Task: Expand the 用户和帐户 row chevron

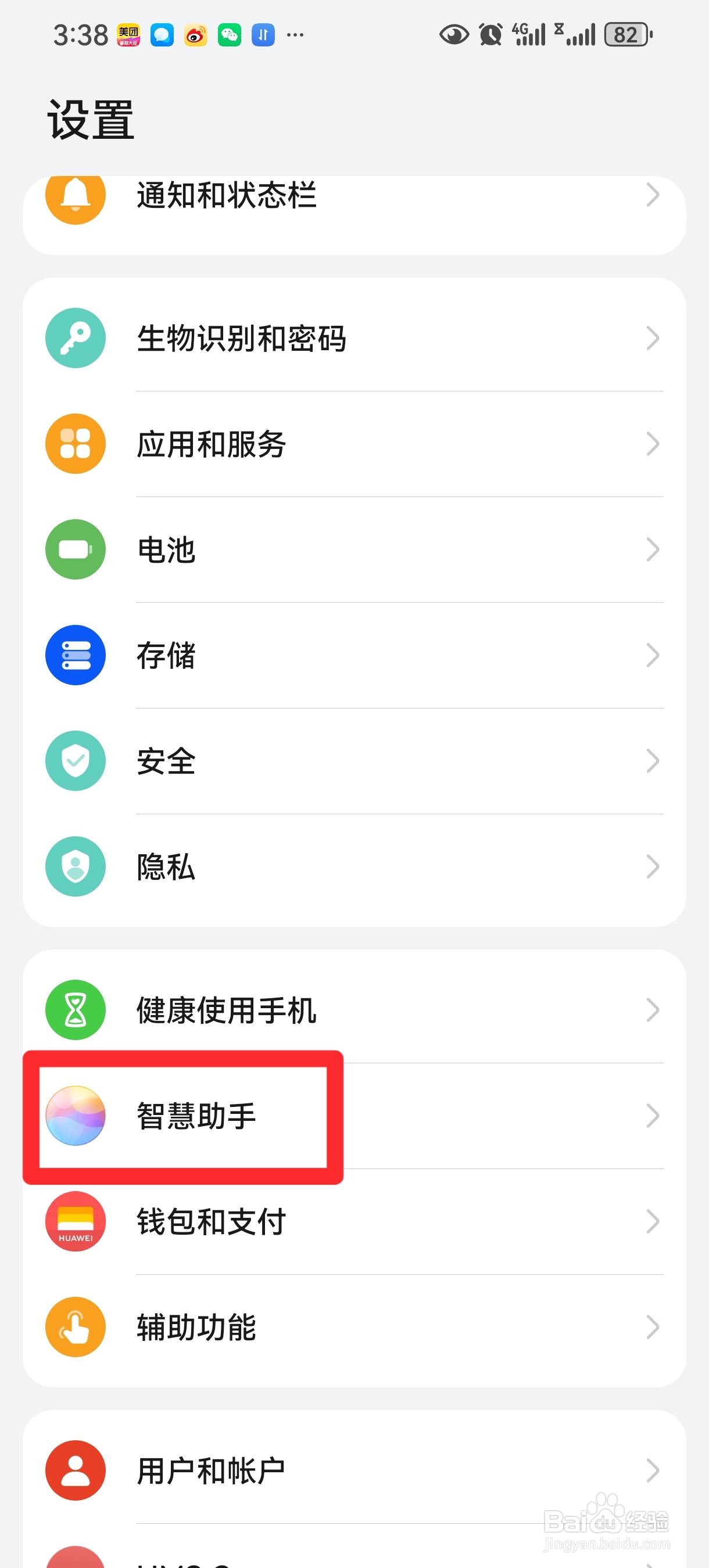Action: (x=653, y=1469)
